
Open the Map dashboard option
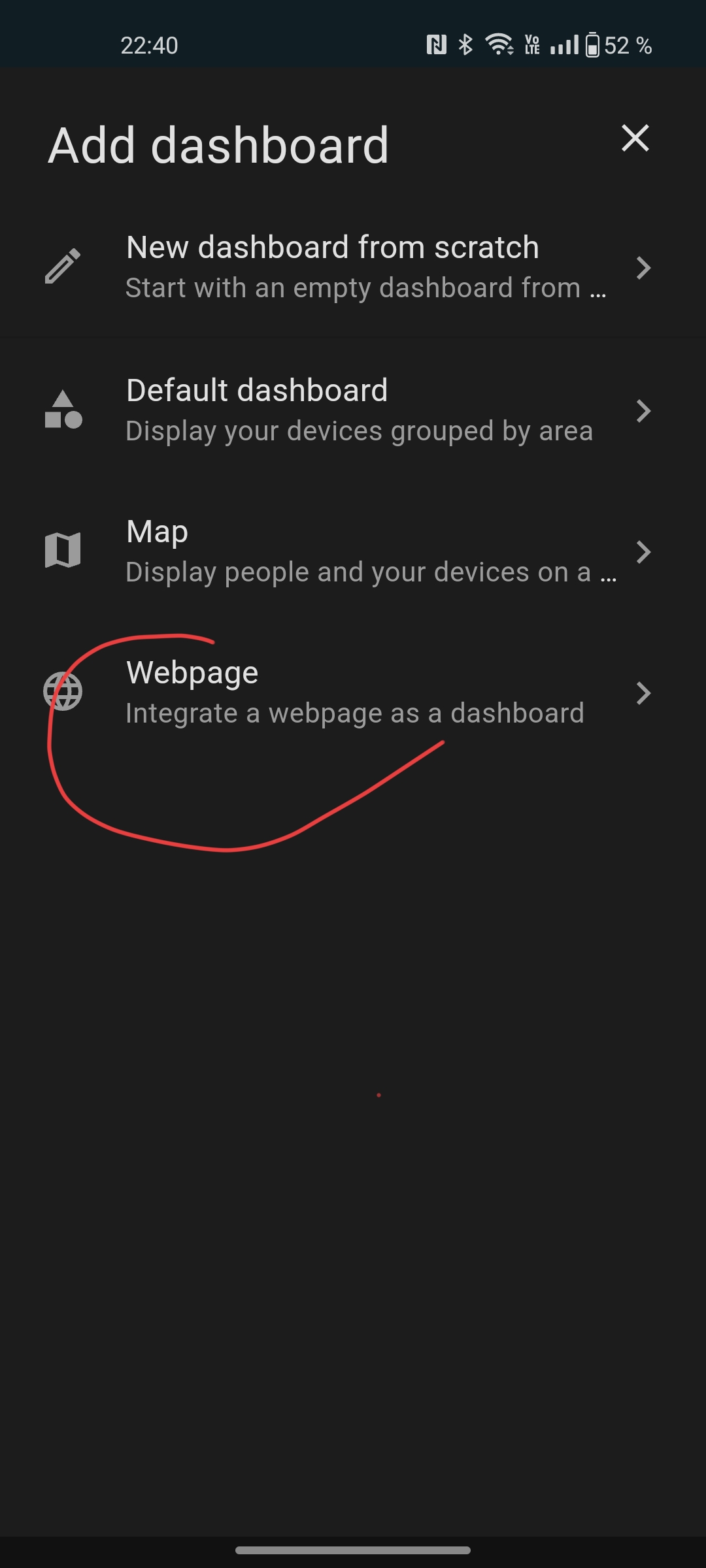pyautogui.click(x=353, y=551)
